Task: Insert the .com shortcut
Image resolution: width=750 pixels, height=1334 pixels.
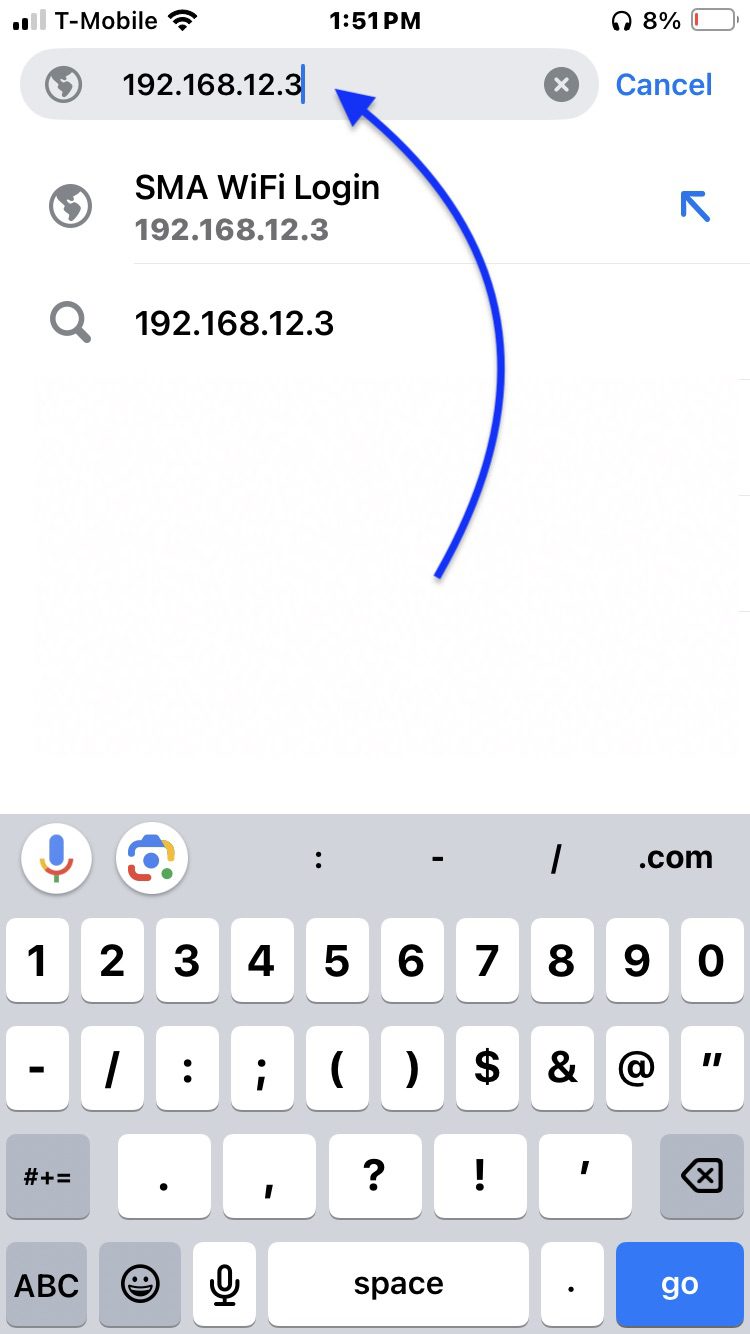Action: tap(676, 857)
